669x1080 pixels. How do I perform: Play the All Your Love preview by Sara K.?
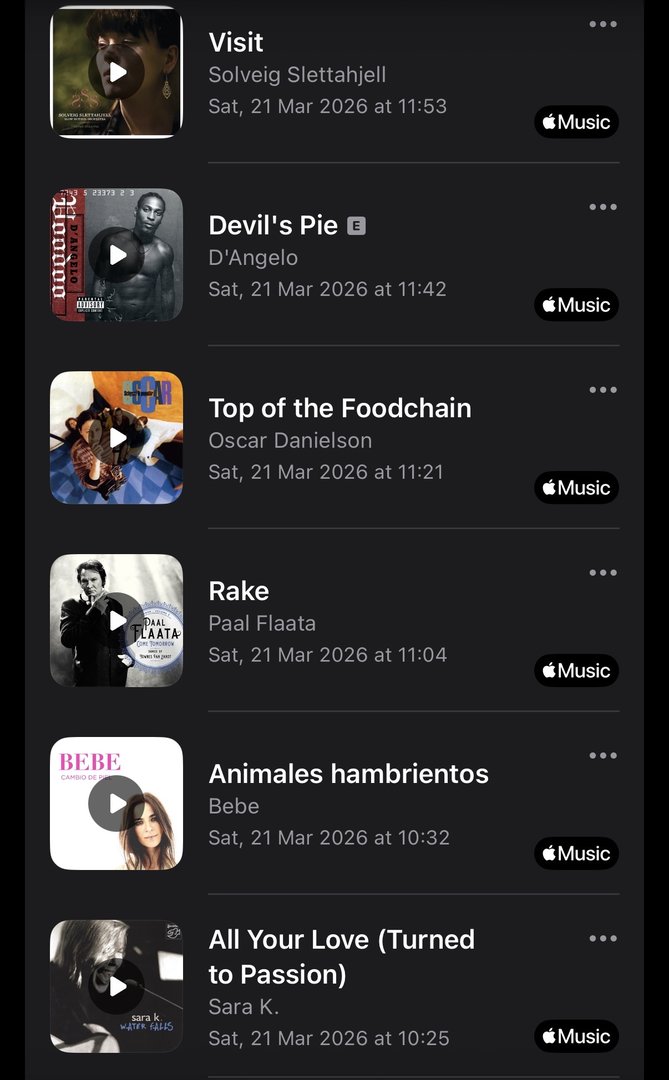pos(117,987)
